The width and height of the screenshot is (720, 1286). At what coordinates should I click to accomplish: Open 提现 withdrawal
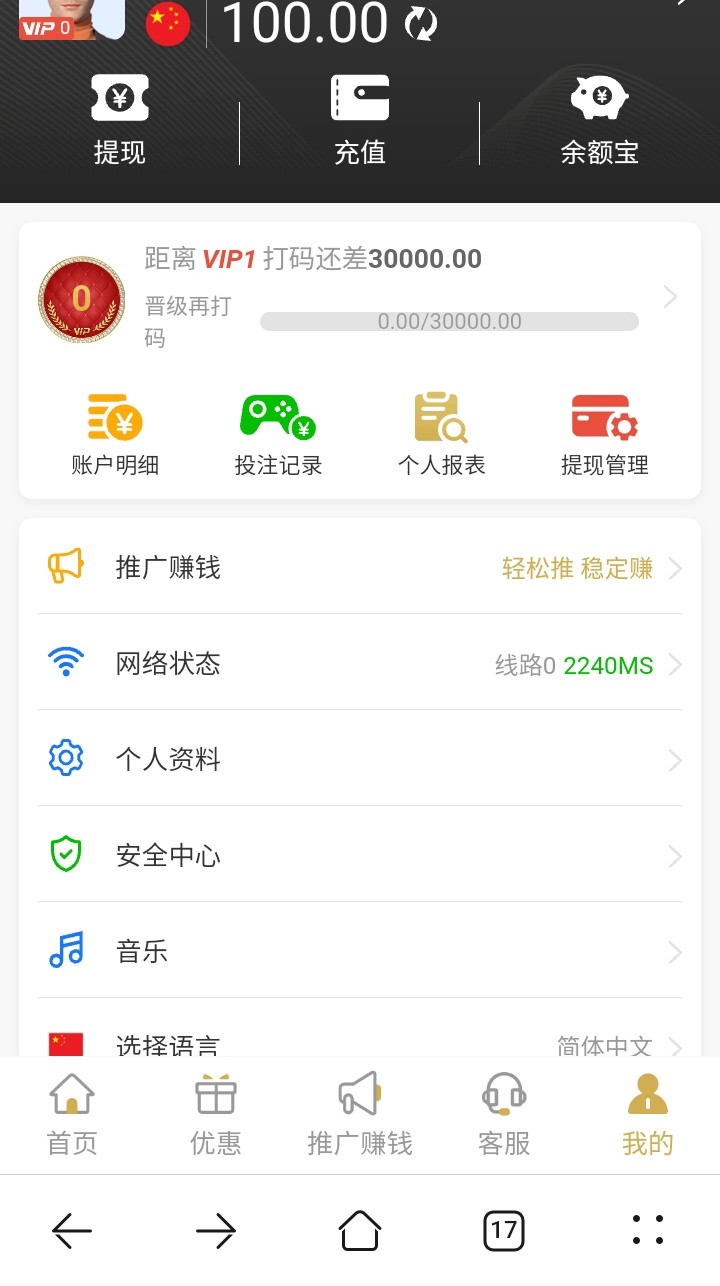point(120,120)
